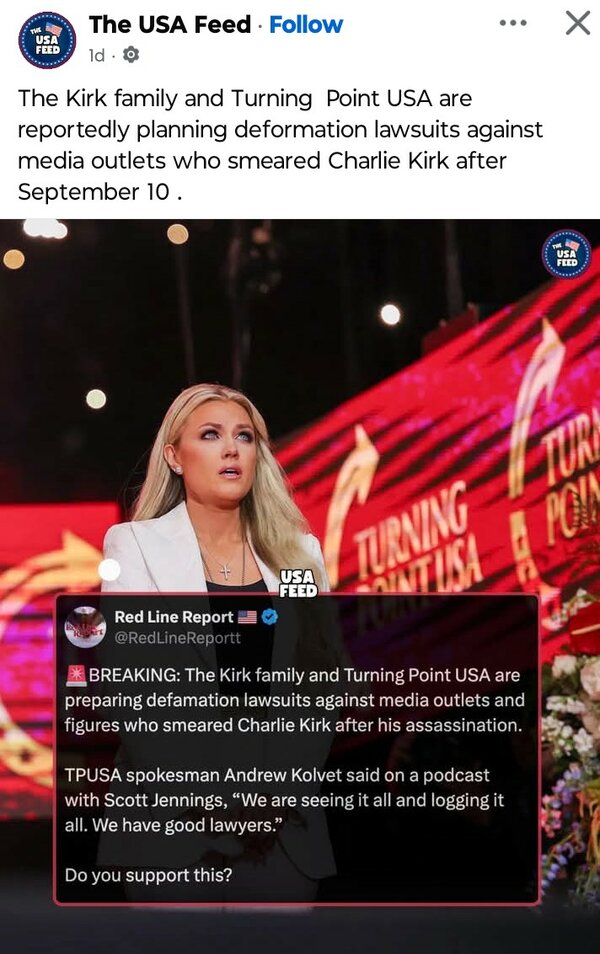
Task: Close this post with the X
Action: tap(577, 23)
